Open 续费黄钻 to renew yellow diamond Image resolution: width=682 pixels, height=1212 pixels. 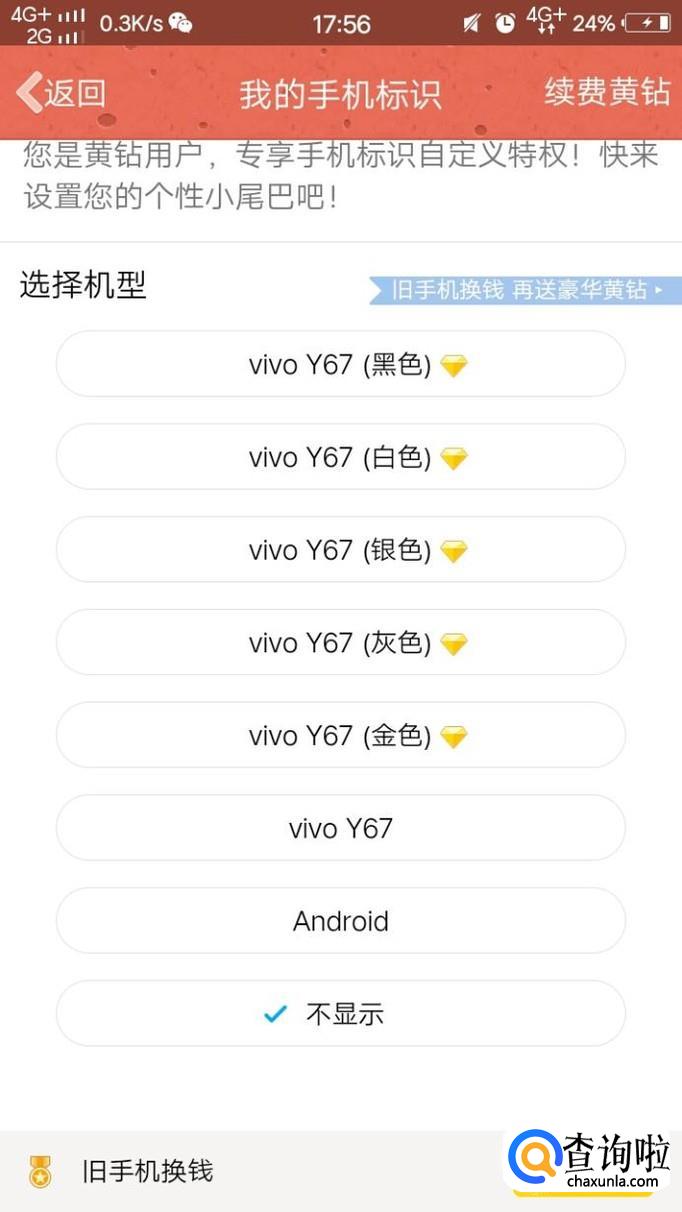pos(606,93)
